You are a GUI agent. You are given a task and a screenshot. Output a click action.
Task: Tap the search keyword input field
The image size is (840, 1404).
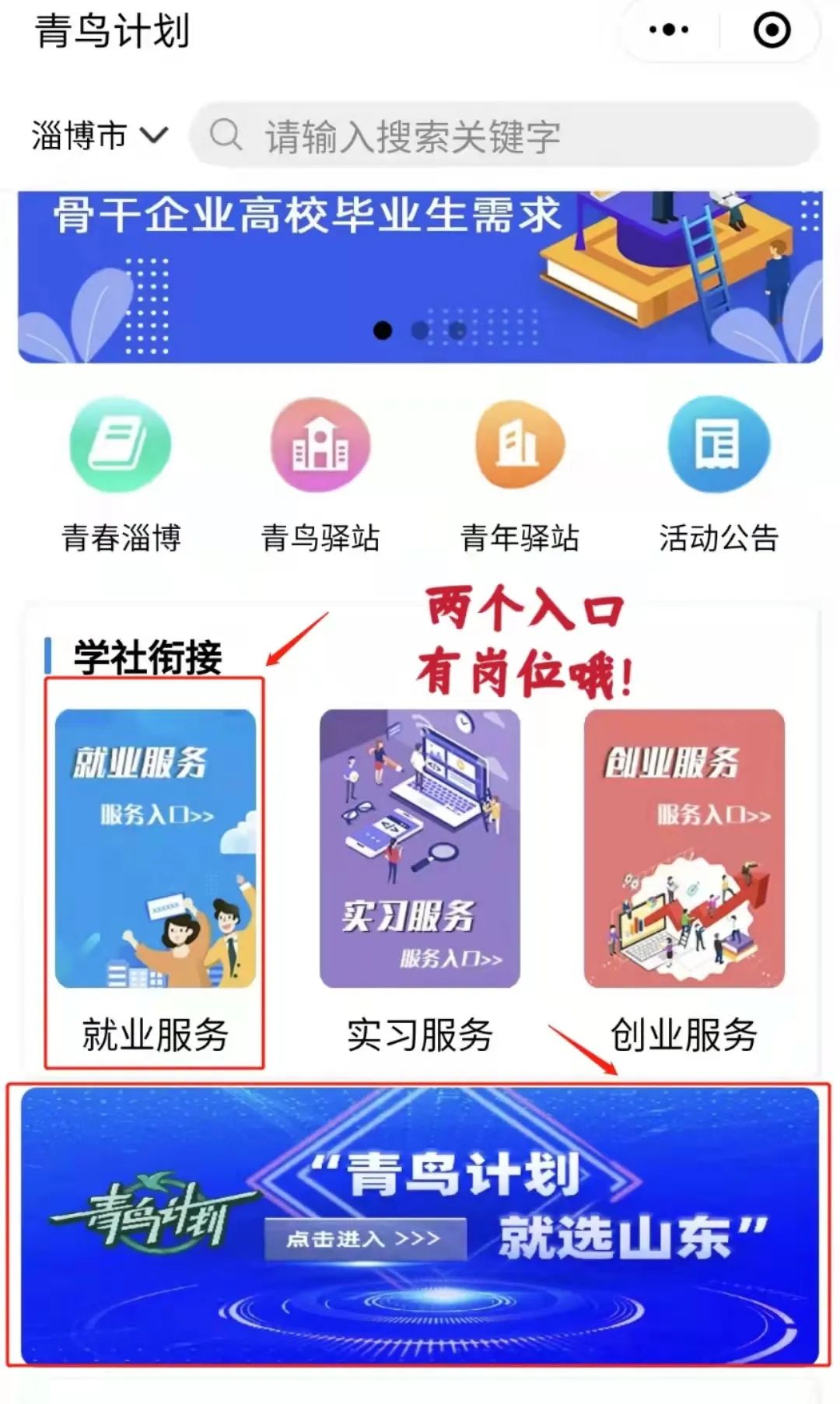506,136
